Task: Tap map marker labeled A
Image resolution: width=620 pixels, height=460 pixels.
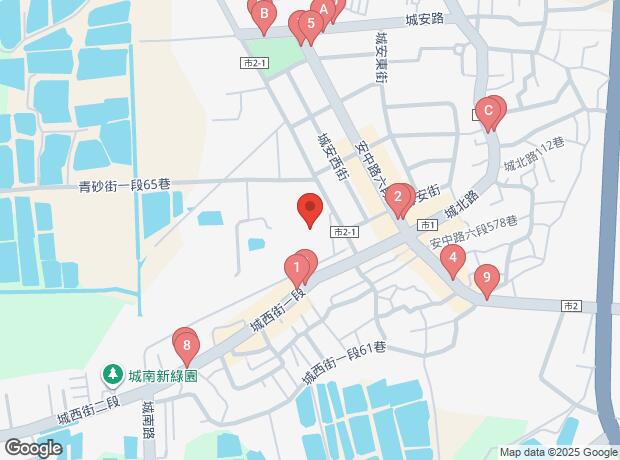Action: (x=323, y=13)
